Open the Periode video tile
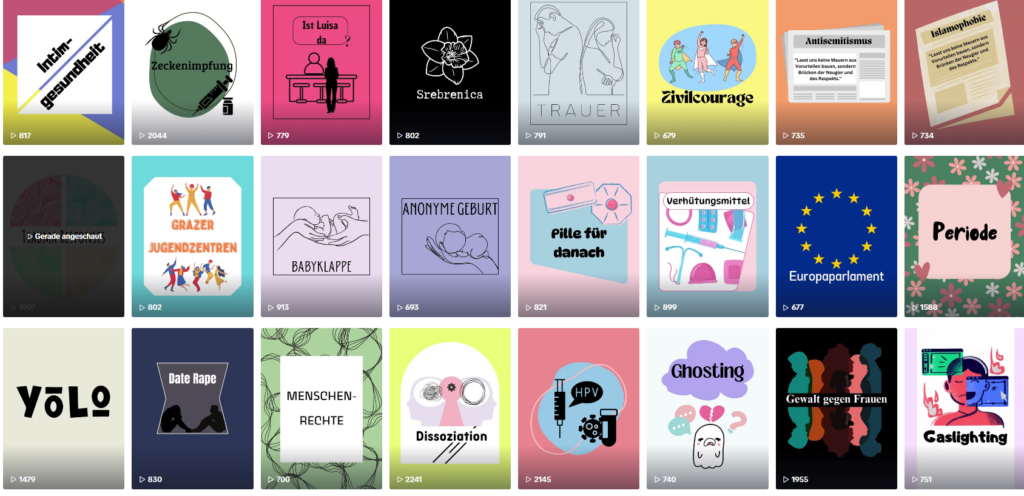The height and width of the screenshot is (496, 1024). [964, 235]
